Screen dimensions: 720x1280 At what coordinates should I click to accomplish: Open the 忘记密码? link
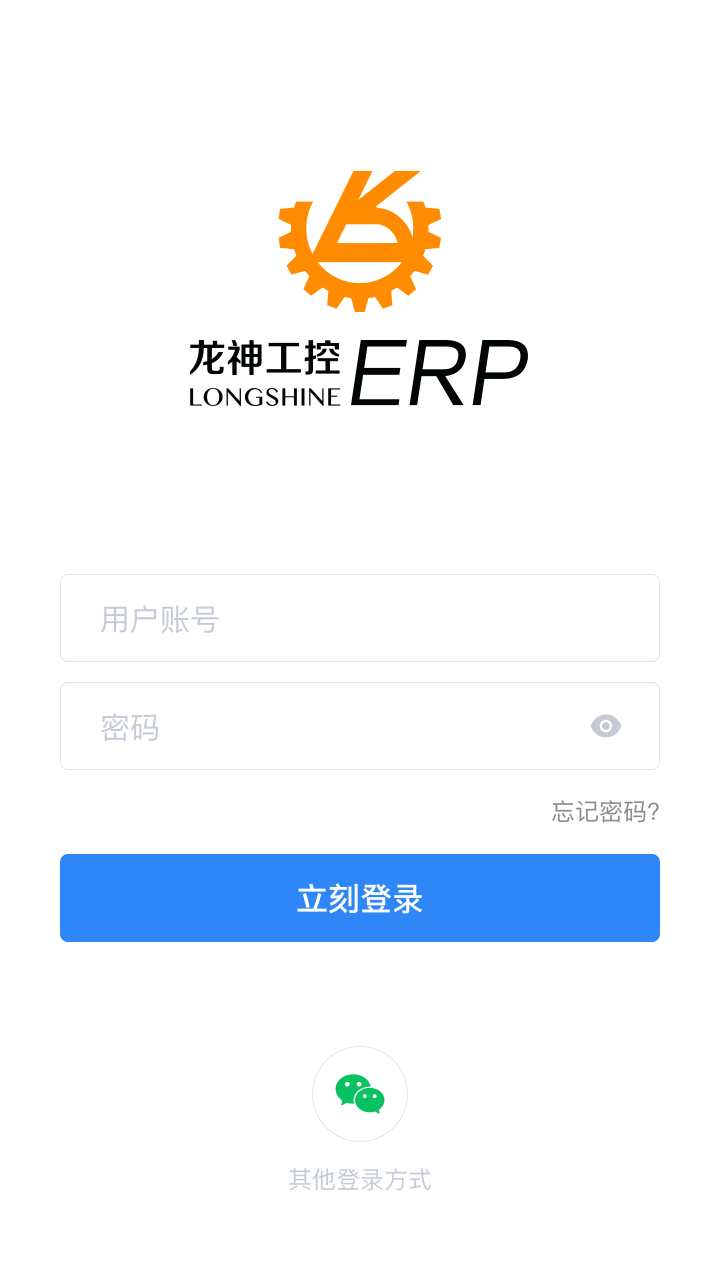pyautogui.click(x=605, y=811)
